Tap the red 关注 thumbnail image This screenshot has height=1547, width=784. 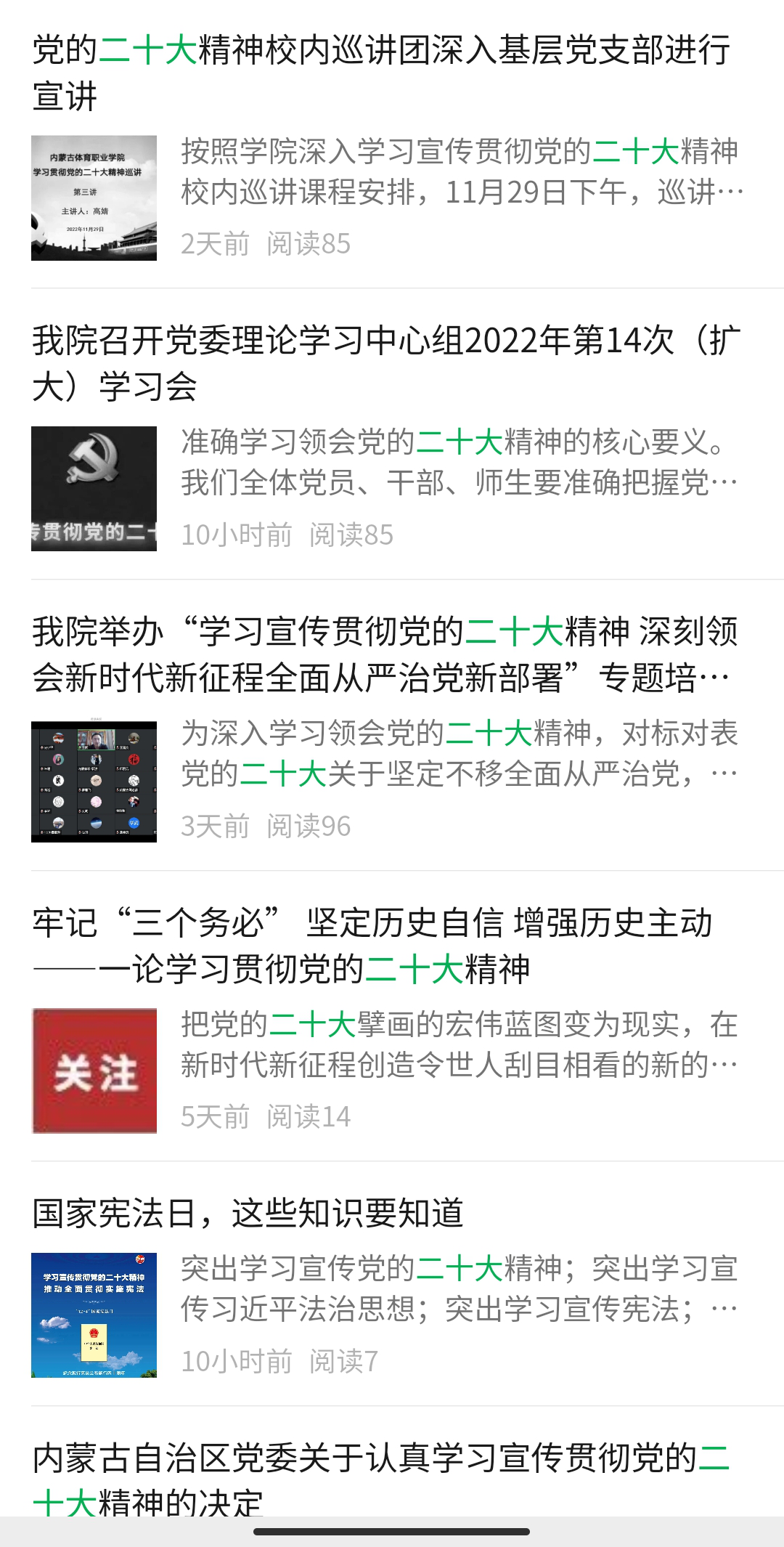click(94, 1071)
